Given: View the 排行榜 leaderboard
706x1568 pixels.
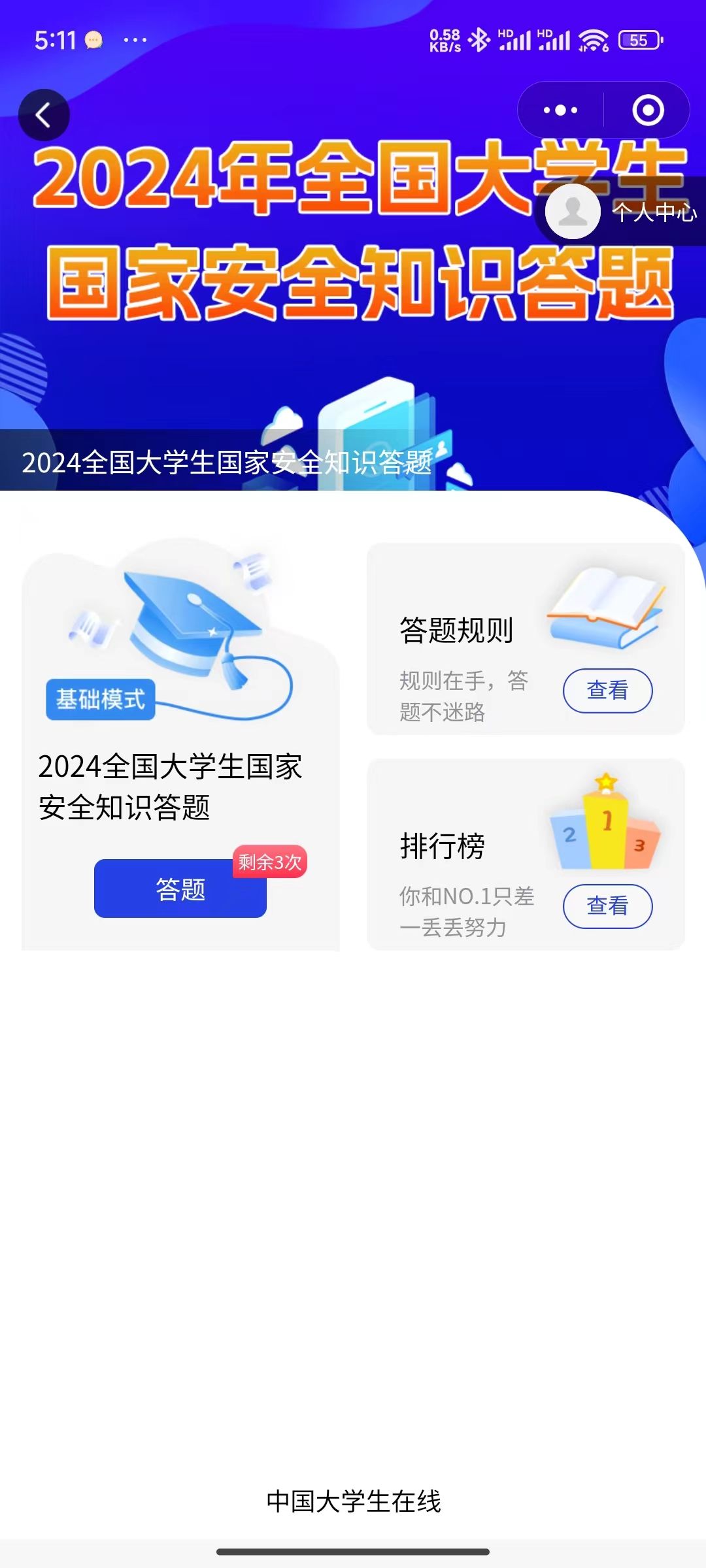Looking at the screenshot, I should pyautogui.click(x=607, y=906).
